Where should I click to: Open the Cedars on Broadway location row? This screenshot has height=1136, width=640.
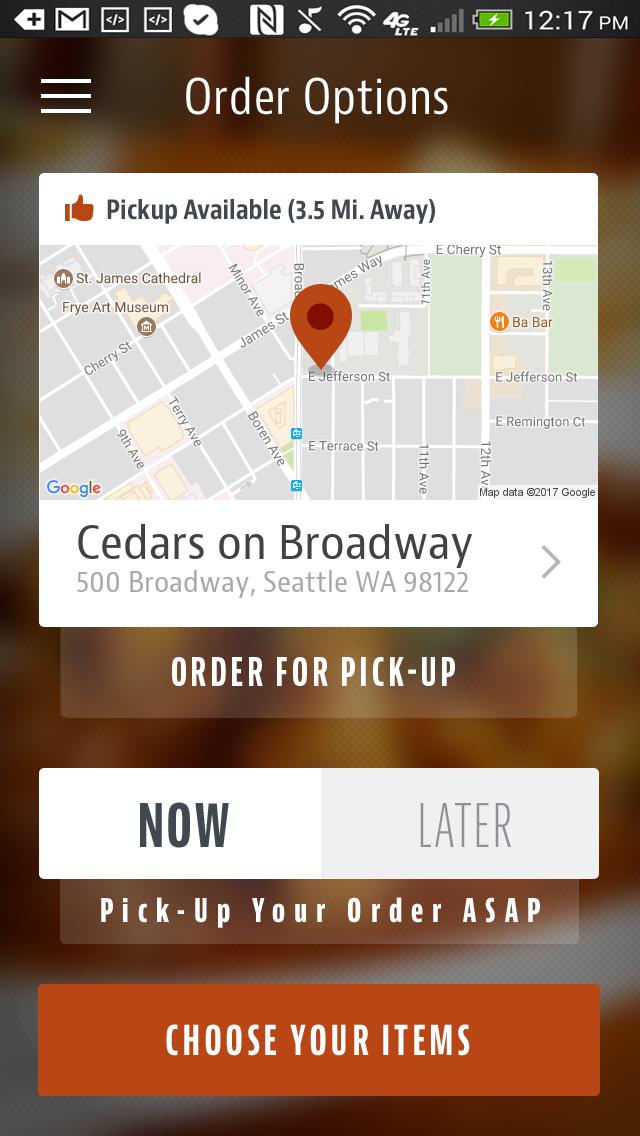click(318, 562)
